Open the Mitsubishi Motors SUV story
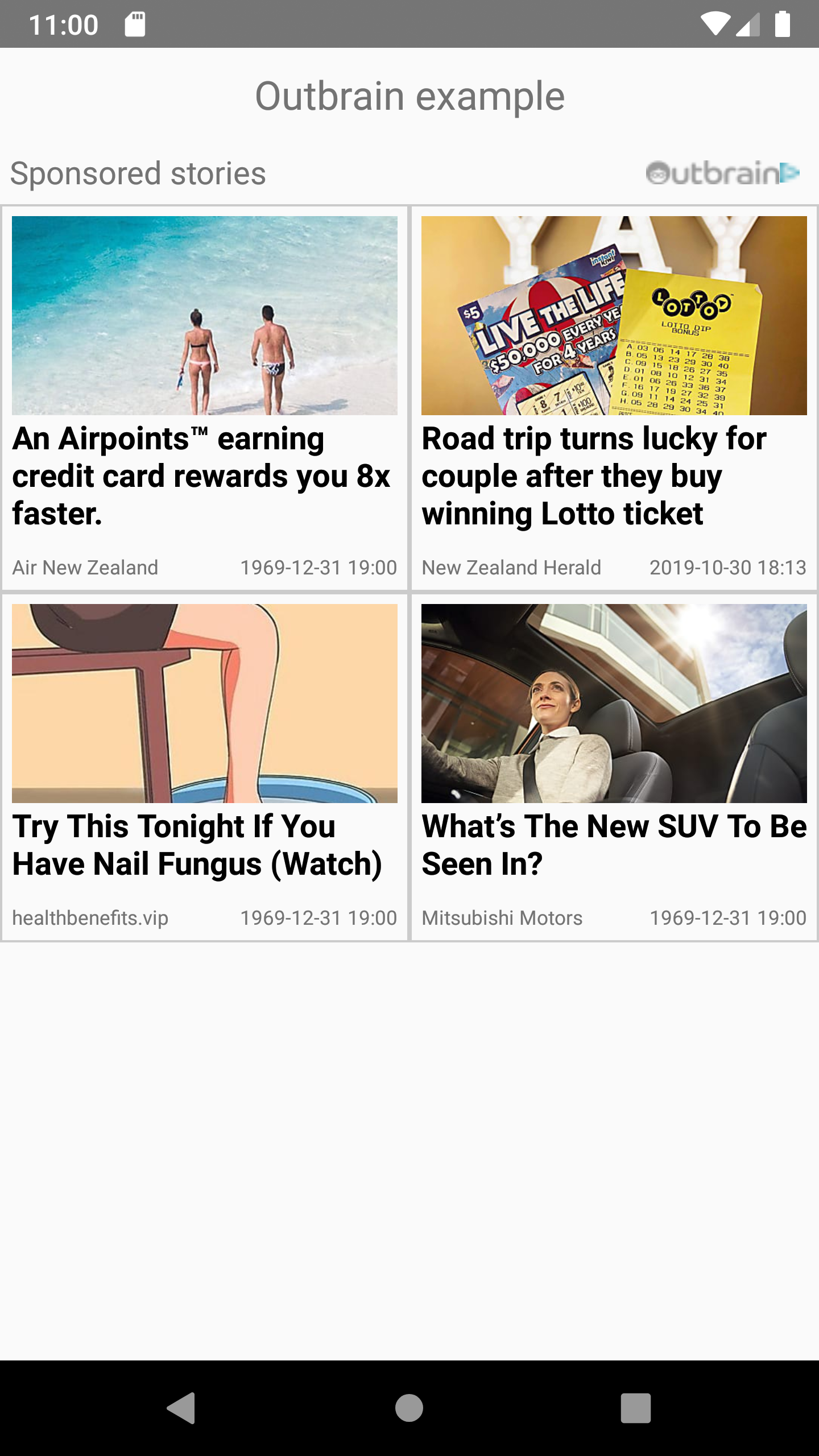This screenshot has height=1456, width=819. tap(614, 768)
